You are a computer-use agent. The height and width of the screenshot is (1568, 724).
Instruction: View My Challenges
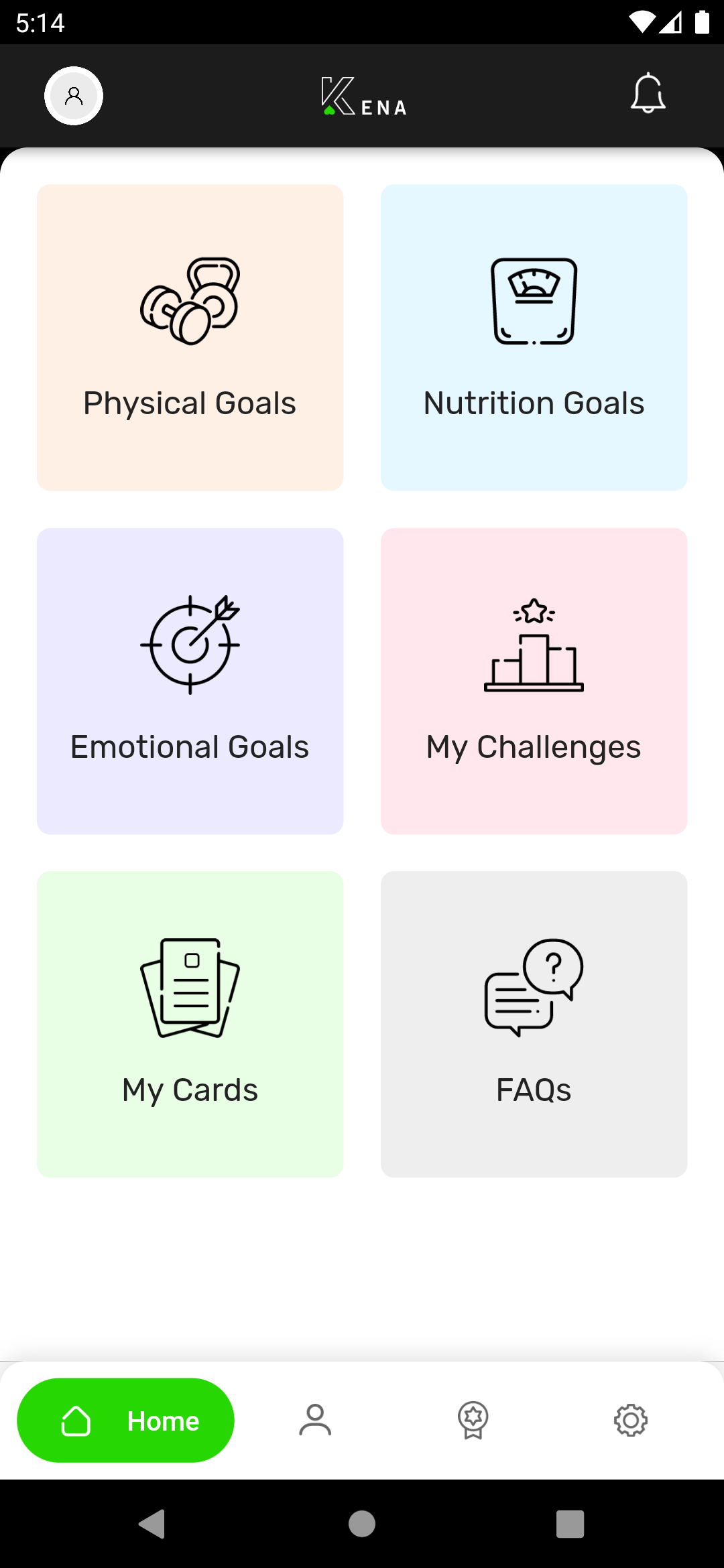[x=534, y=681]
